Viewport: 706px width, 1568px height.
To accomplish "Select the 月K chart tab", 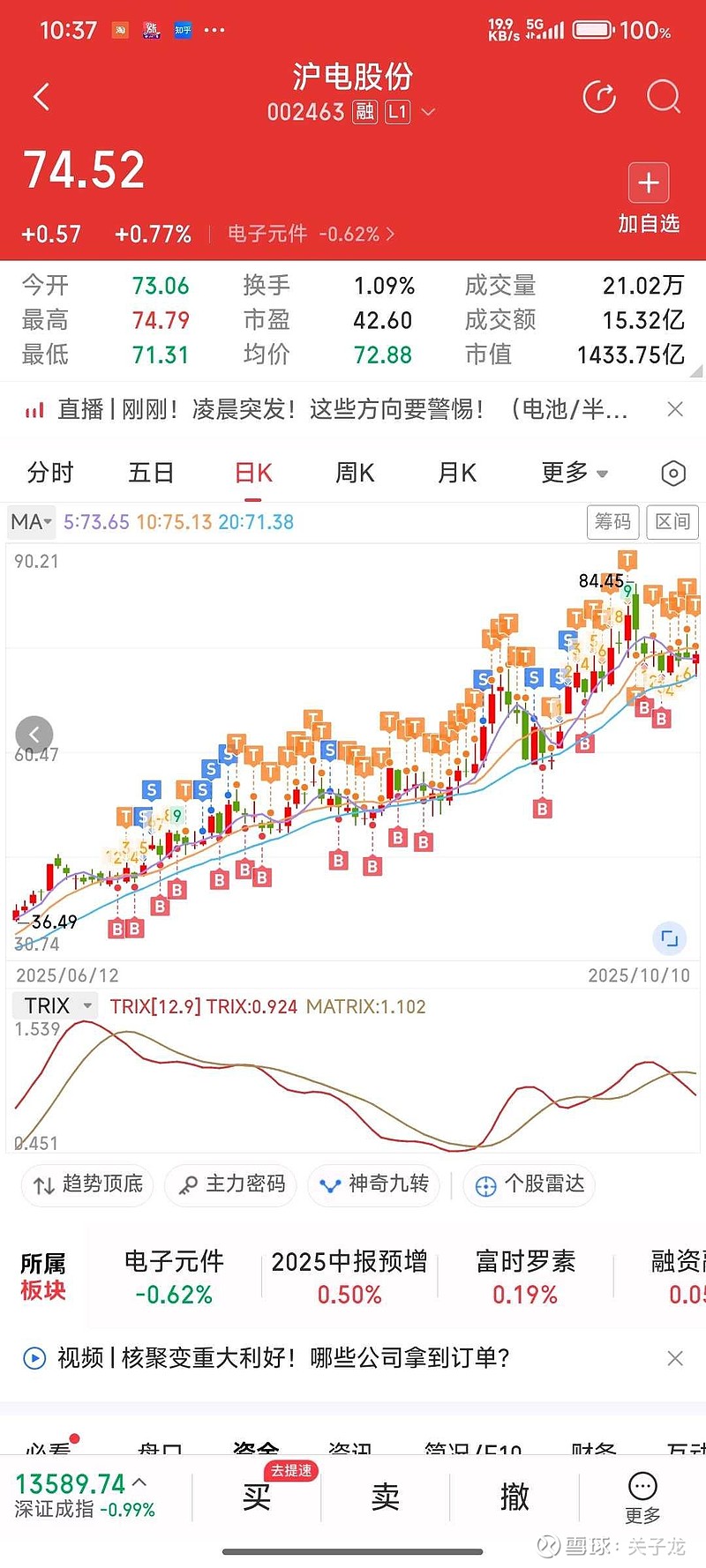I will click(x=457, y=474).
